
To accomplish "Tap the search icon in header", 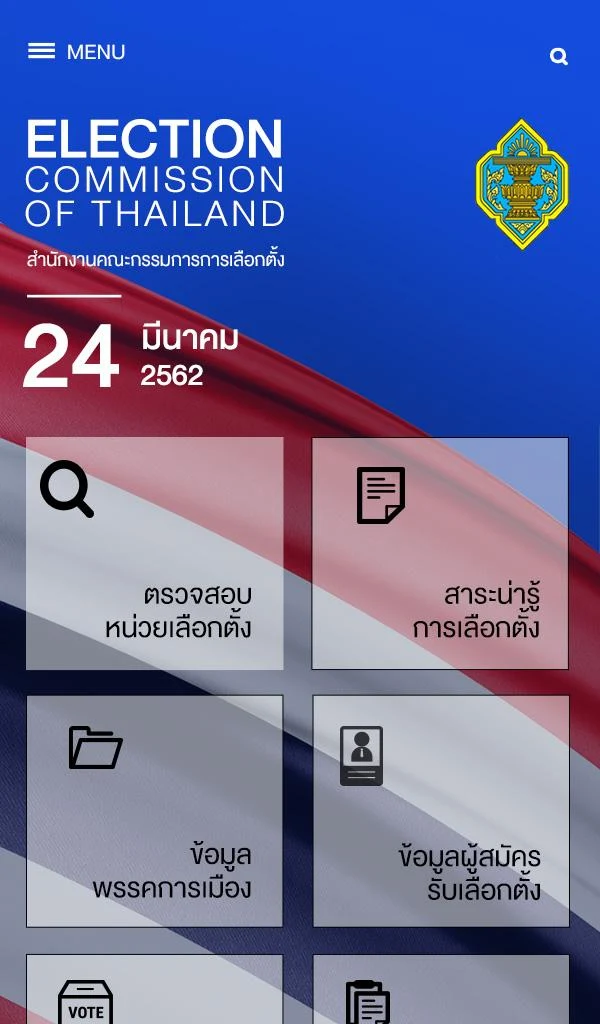I will click(x=559, y=57).
